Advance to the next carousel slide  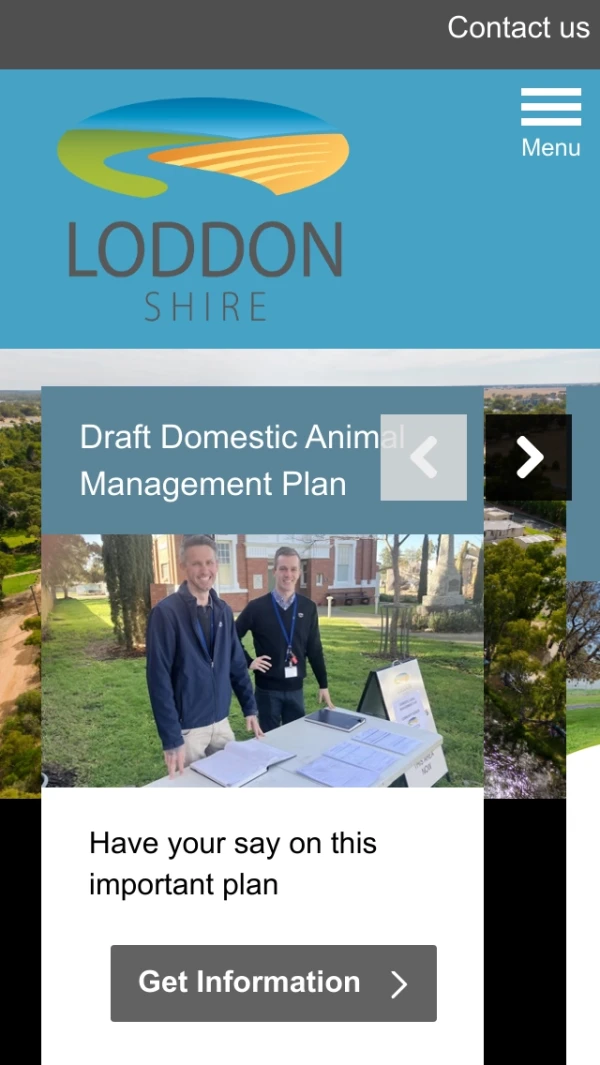528,457
